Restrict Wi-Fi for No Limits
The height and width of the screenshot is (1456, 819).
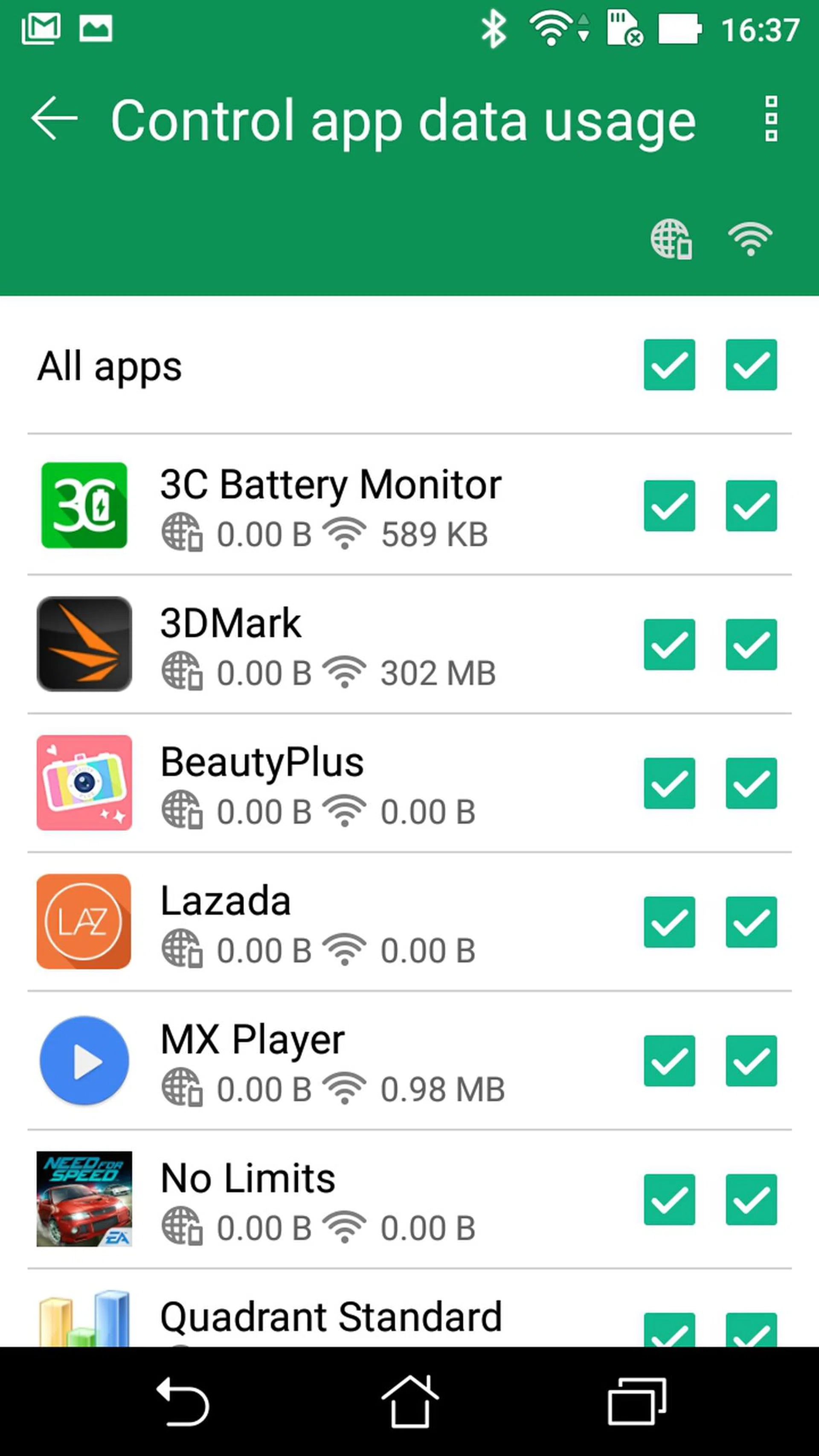click(x=751, y=1199)
